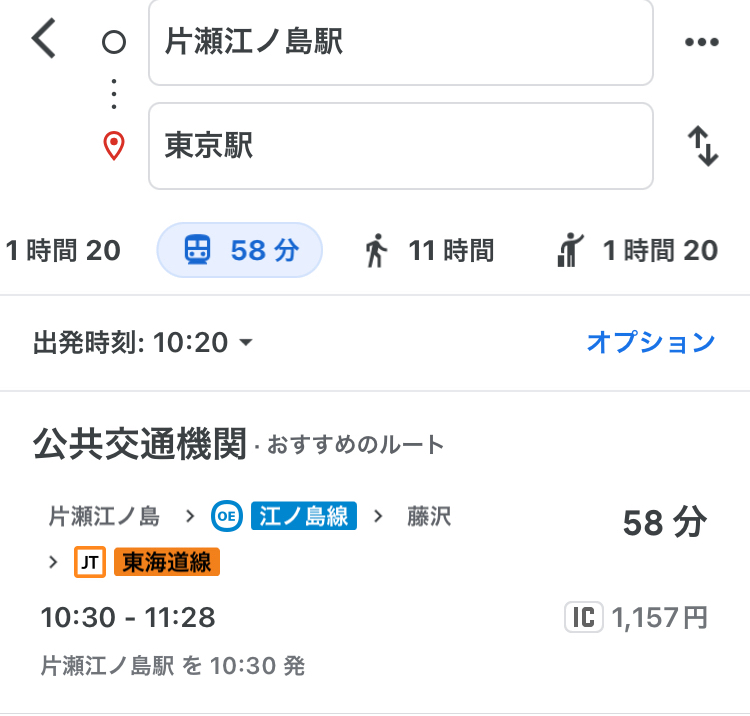
Task: Switch to the walking mode, 11 時間
Action: point(429,250)
